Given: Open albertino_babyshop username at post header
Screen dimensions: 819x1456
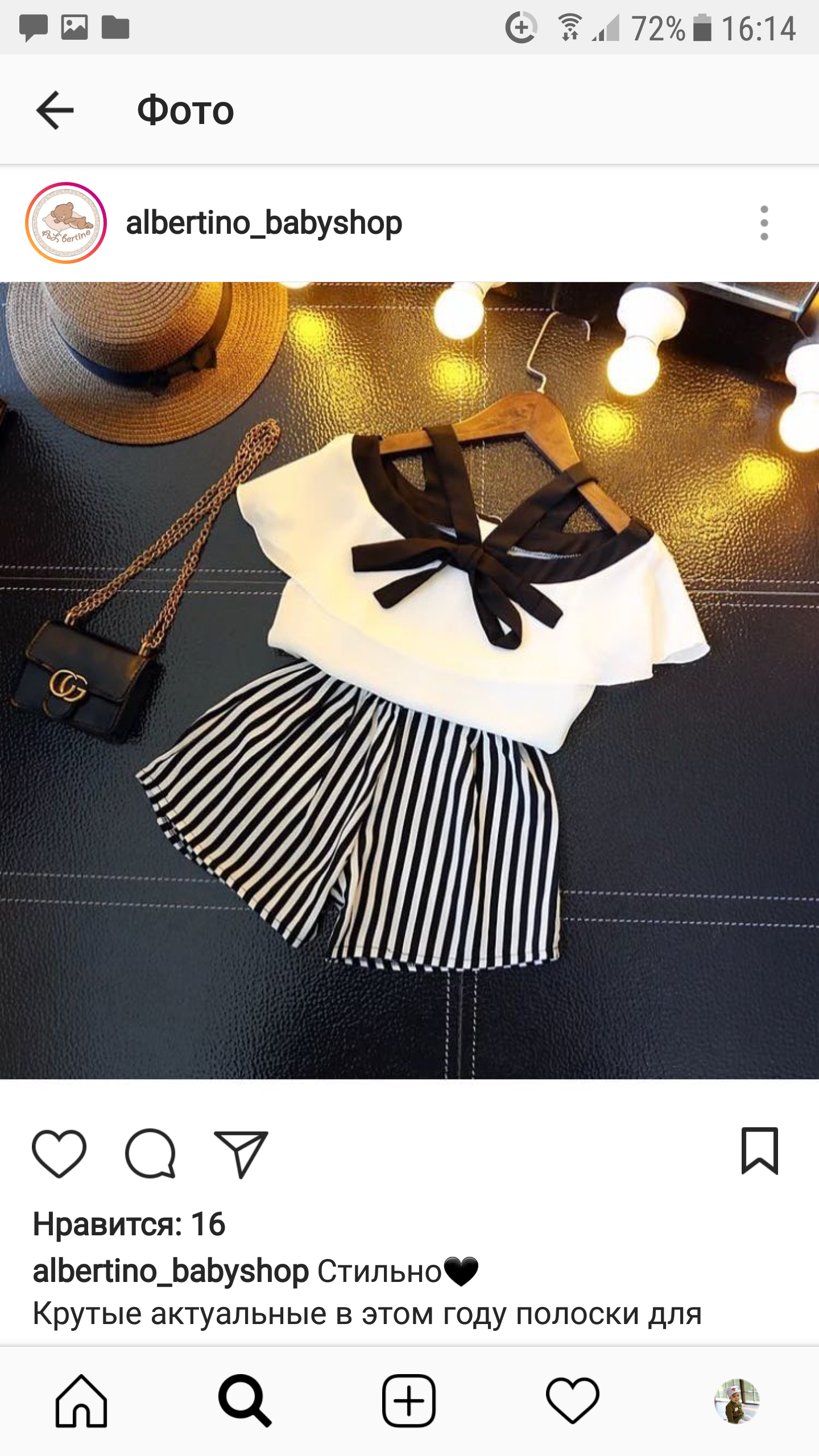Looking at the screenshot, I should click(x=264, y=223).
